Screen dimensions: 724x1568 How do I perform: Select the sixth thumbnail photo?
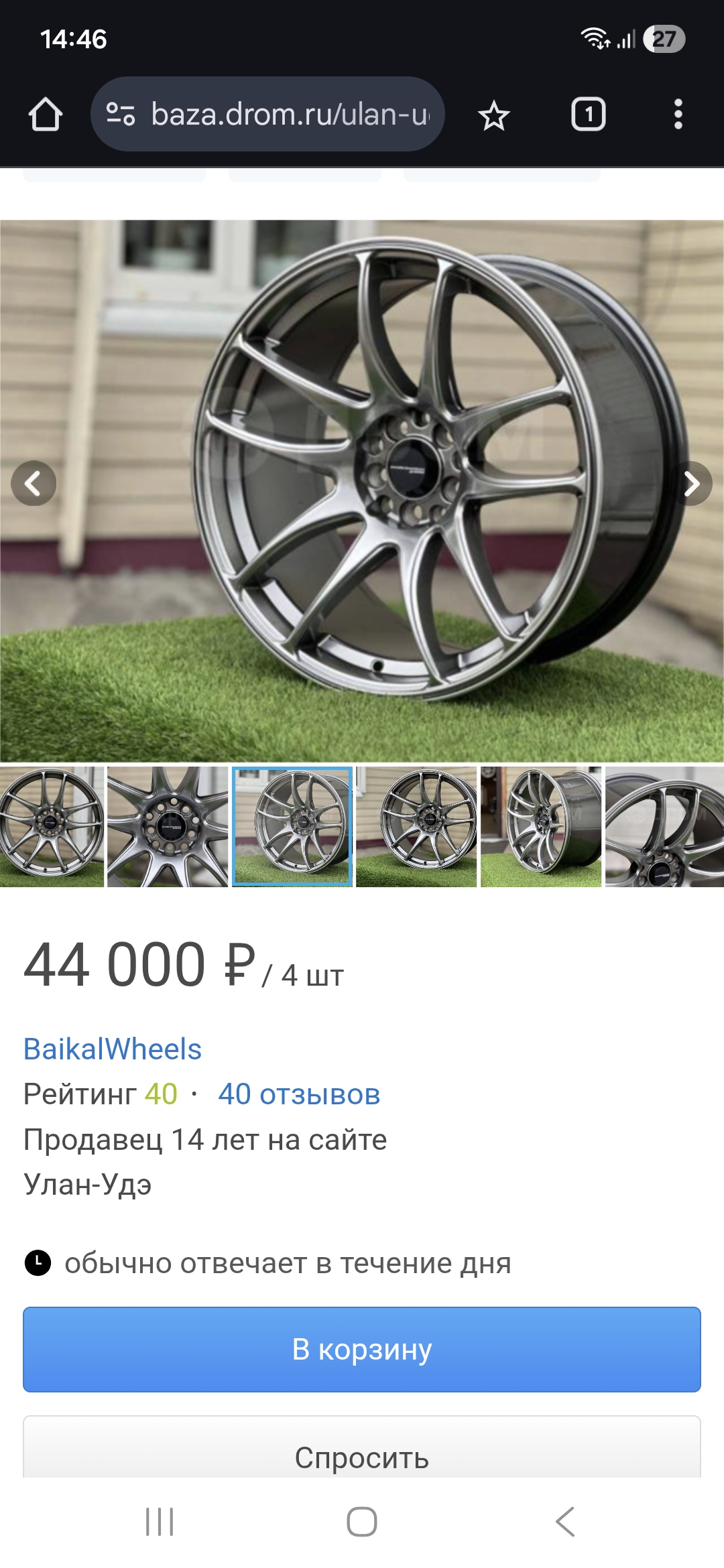(664, 827)
